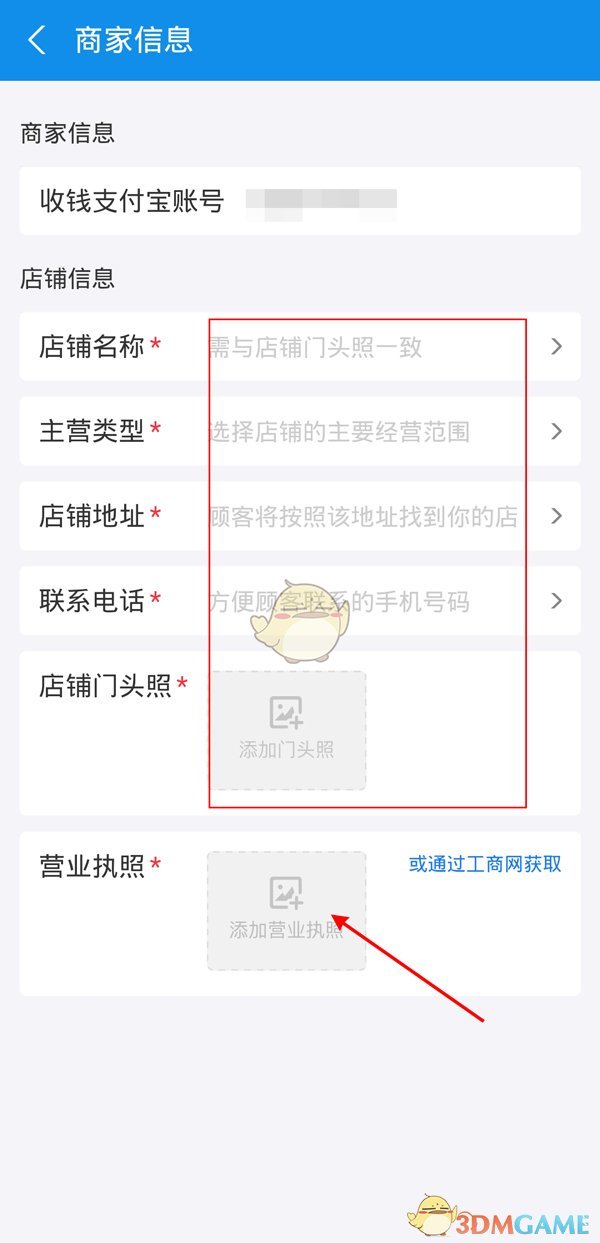Enter the 联系电话 number
This screenshot has height=1243, width=600.
[x=300, y=602]
